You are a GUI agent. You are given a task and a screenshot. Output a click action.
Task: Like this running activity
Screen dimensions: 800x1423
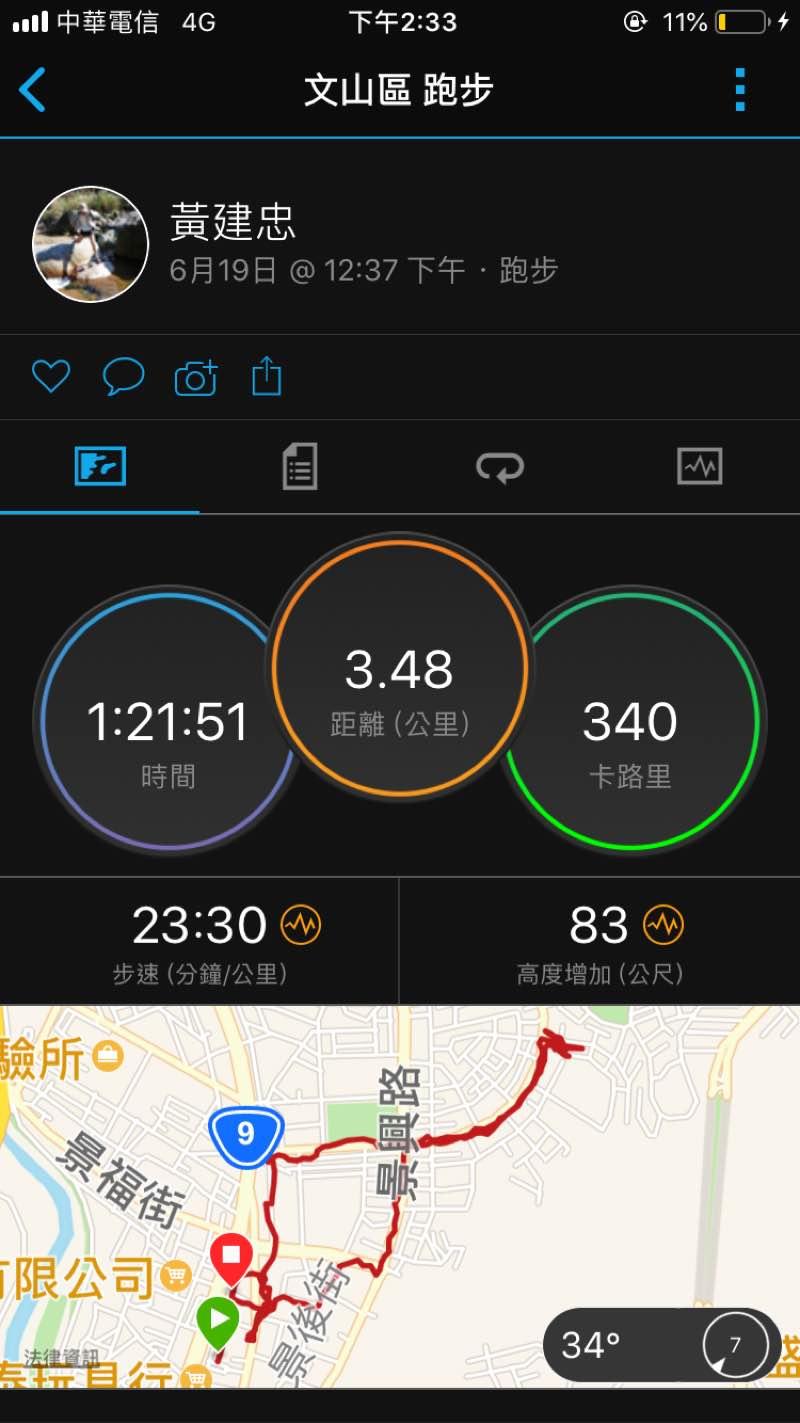click(51, 377)
